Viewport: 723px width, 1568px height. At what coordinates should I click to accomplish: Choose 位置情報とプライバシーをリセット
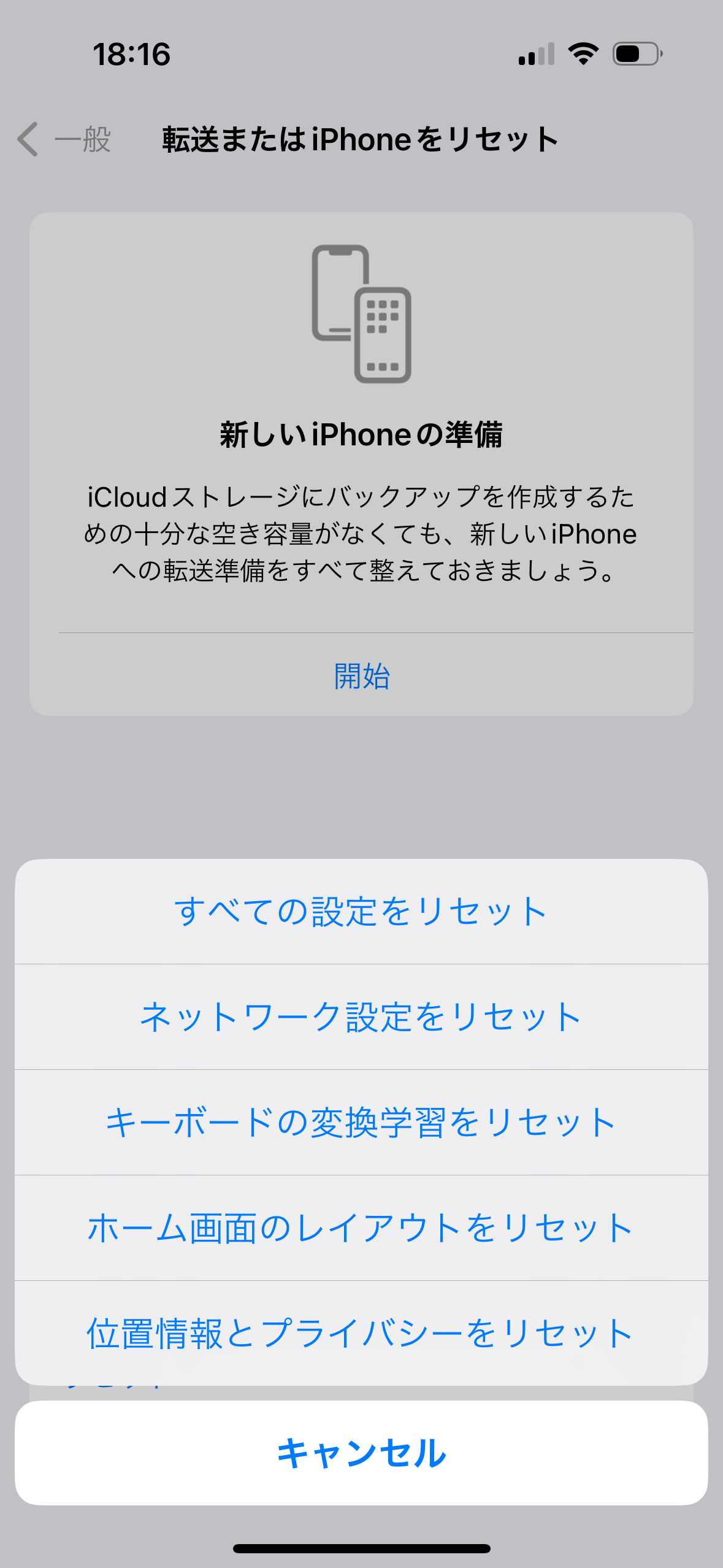coord(361,1334)
